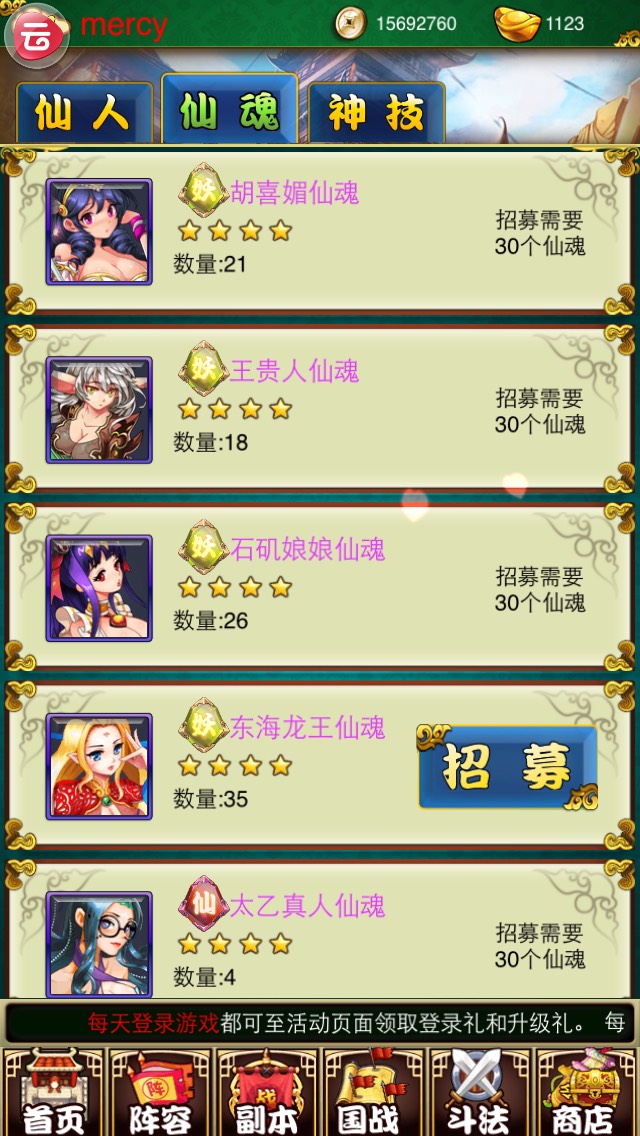Tap 招募 button for 东海龙王仙魂
Screen dimensions: 640x1136
tap(508, 767)
